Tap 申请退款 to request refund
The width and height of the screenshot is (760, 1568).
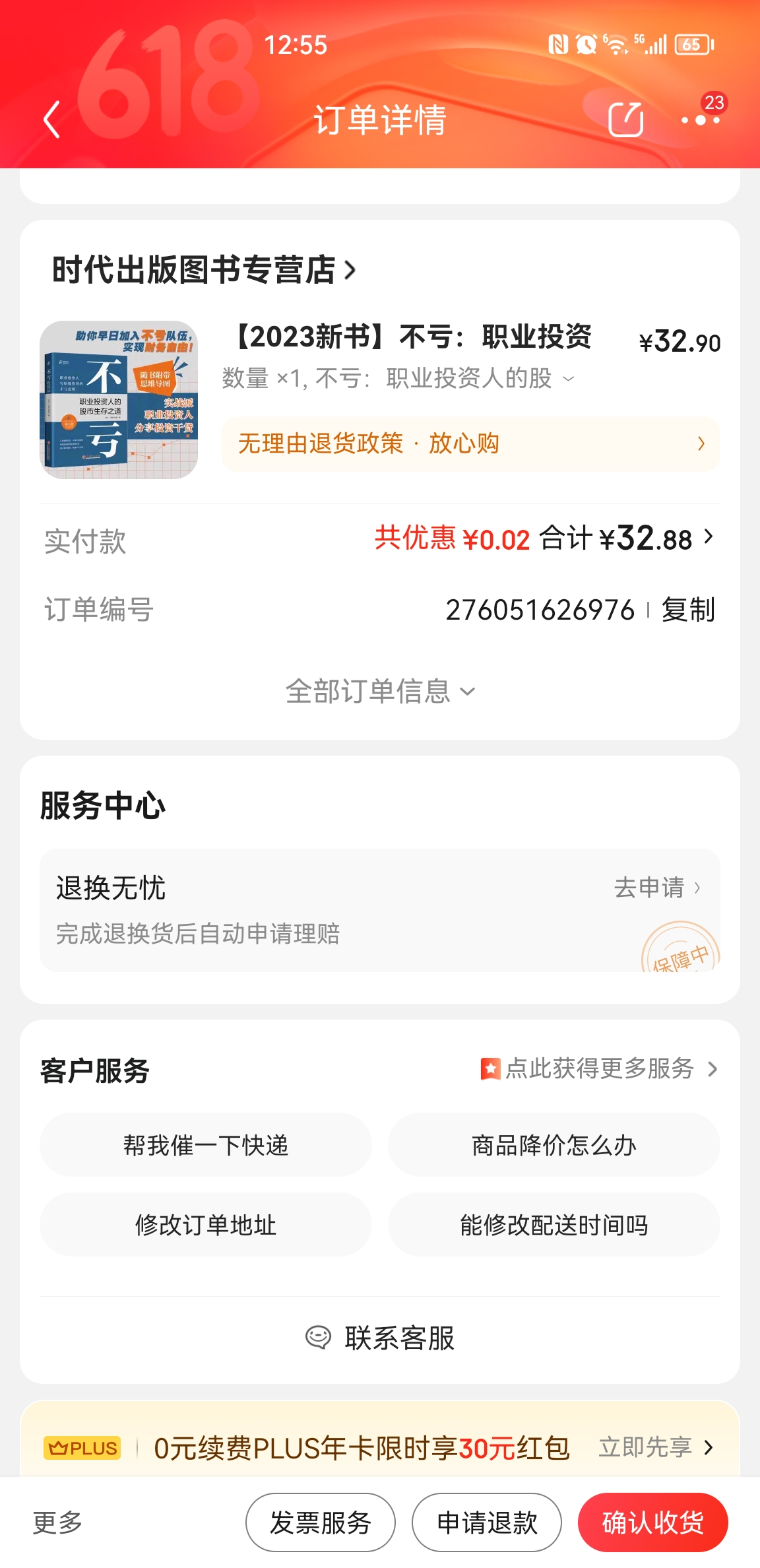[x=487, y=1522]
